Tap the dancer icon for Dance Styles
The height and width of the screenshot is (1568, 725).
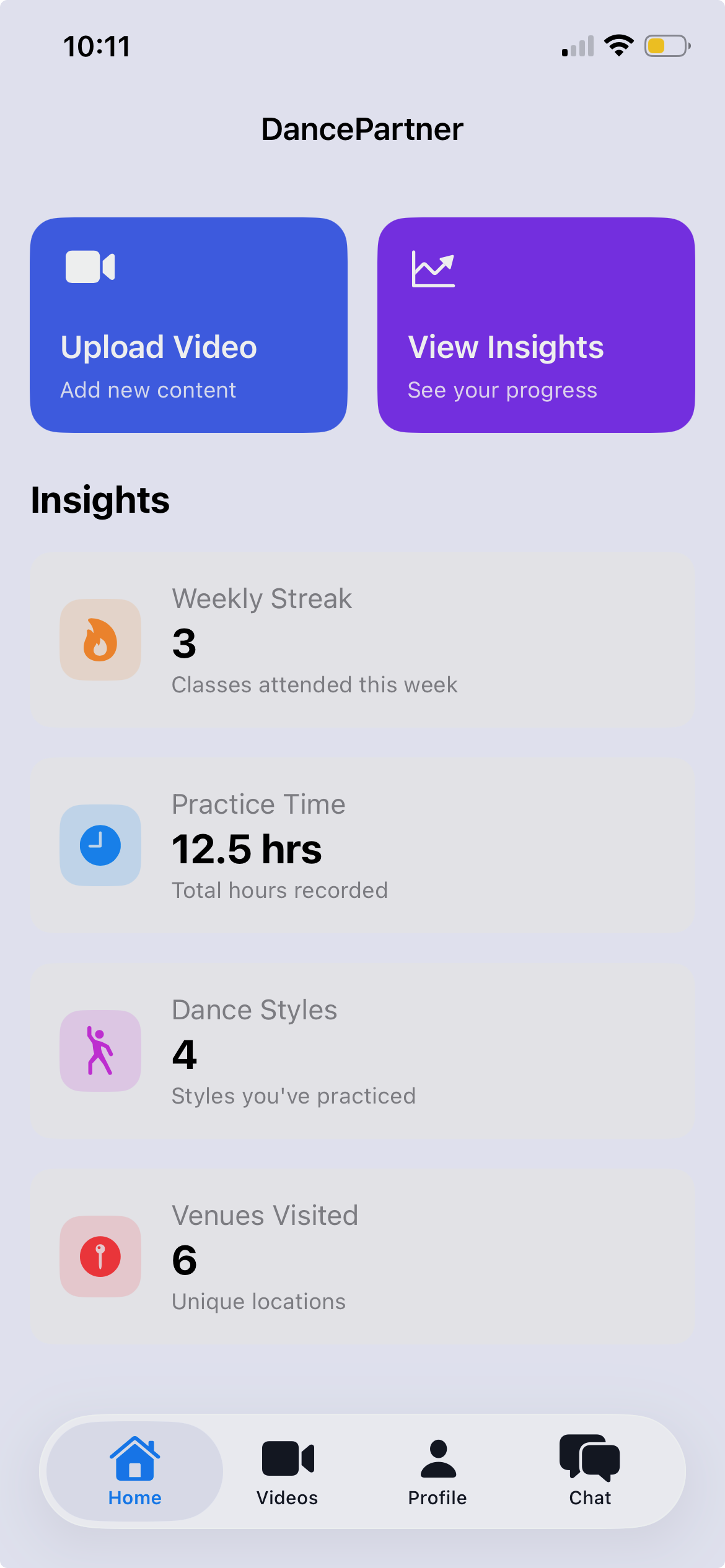[x=100, y=1050]
